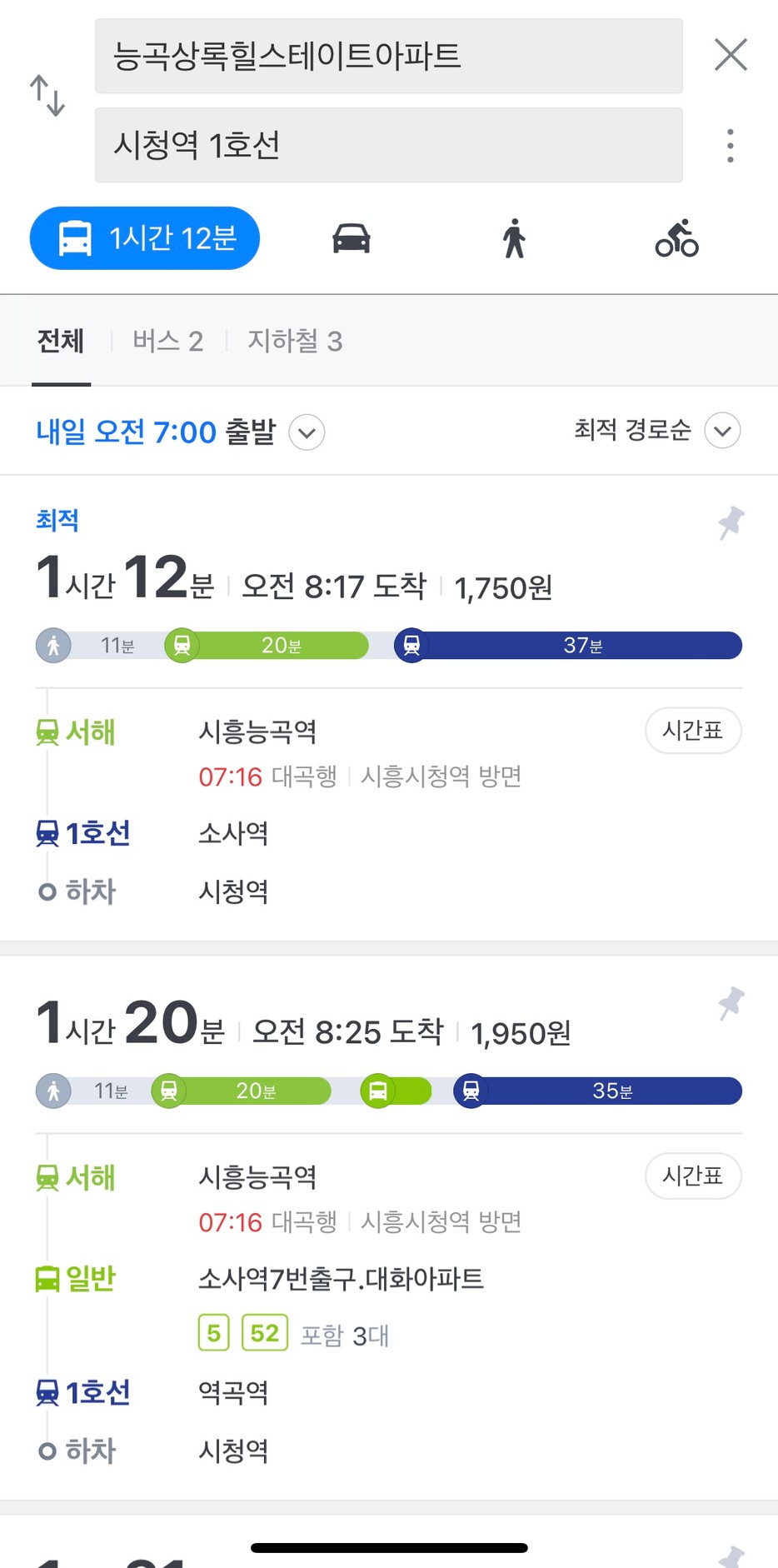Show the 전체 routes tab
Image resolution: width=778 pixels, height=1568 pixels.
click(61, 342)
